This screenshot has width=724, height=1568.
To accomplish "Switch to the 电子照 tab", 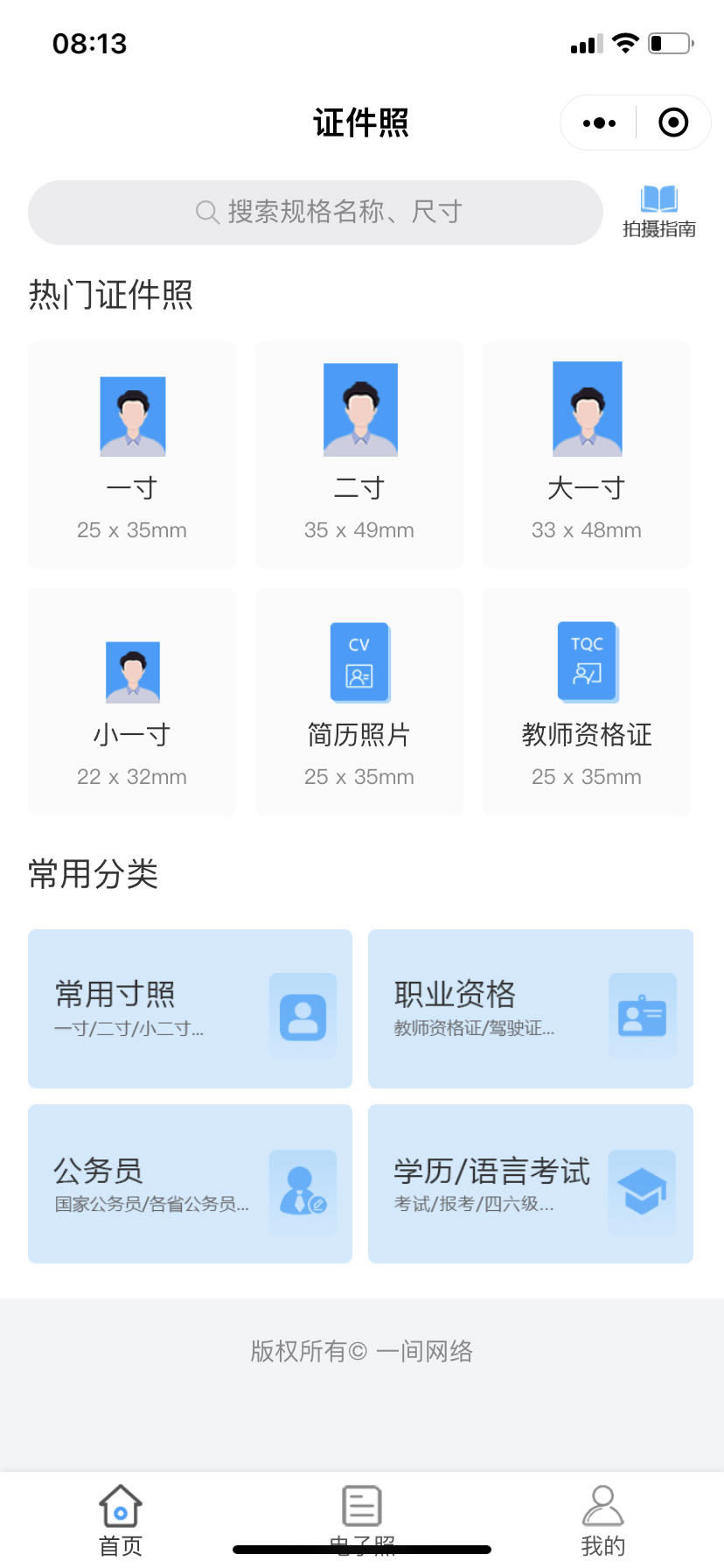I will [x=362, y=1520].
